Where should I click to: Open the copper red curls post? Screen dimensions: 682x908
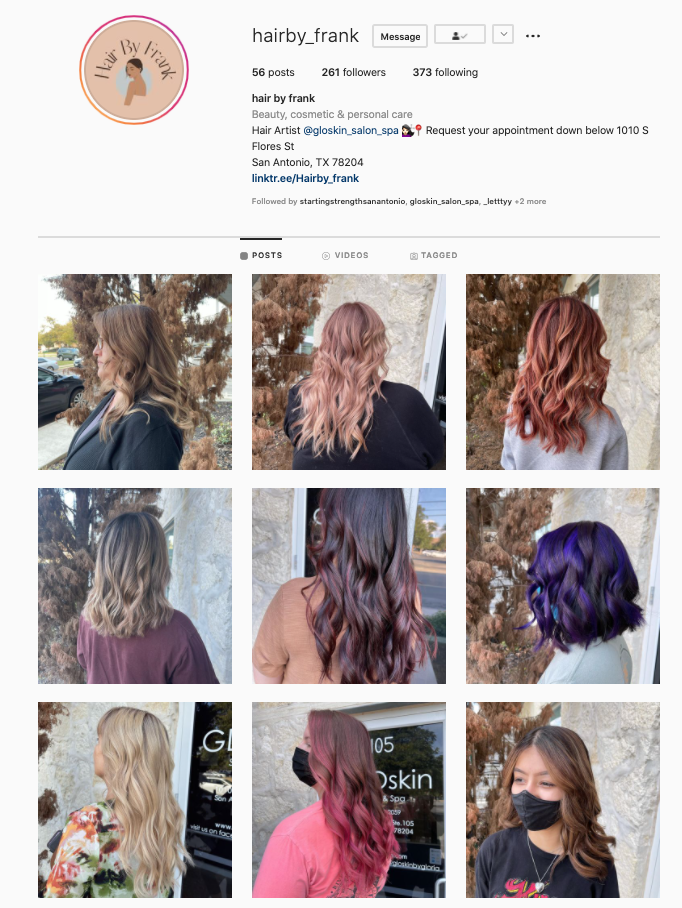tap(562, 372)
